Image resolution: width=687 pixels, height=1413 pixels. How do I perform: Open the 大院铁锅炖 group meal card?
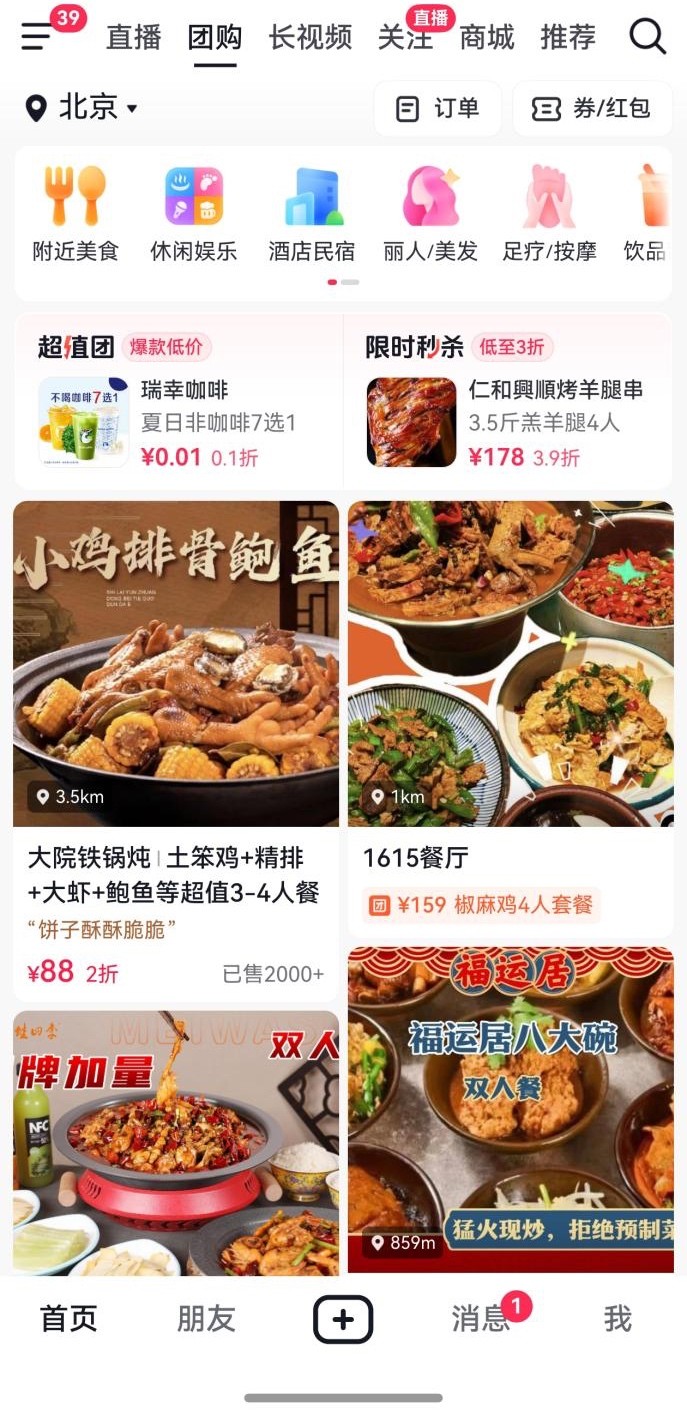click(x=176, y=750)
